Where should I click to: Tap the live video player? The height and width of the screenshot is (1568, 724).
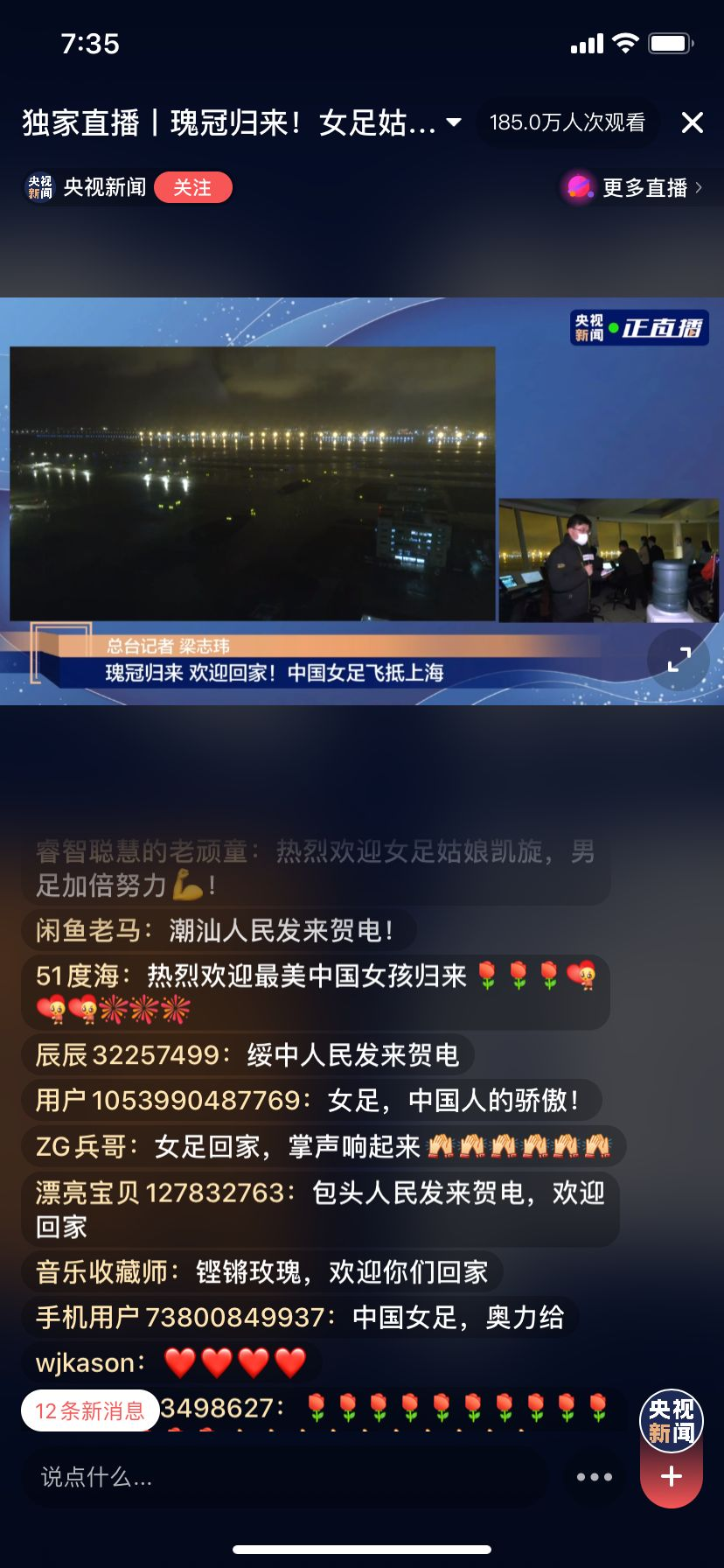(x=362, y=500)
